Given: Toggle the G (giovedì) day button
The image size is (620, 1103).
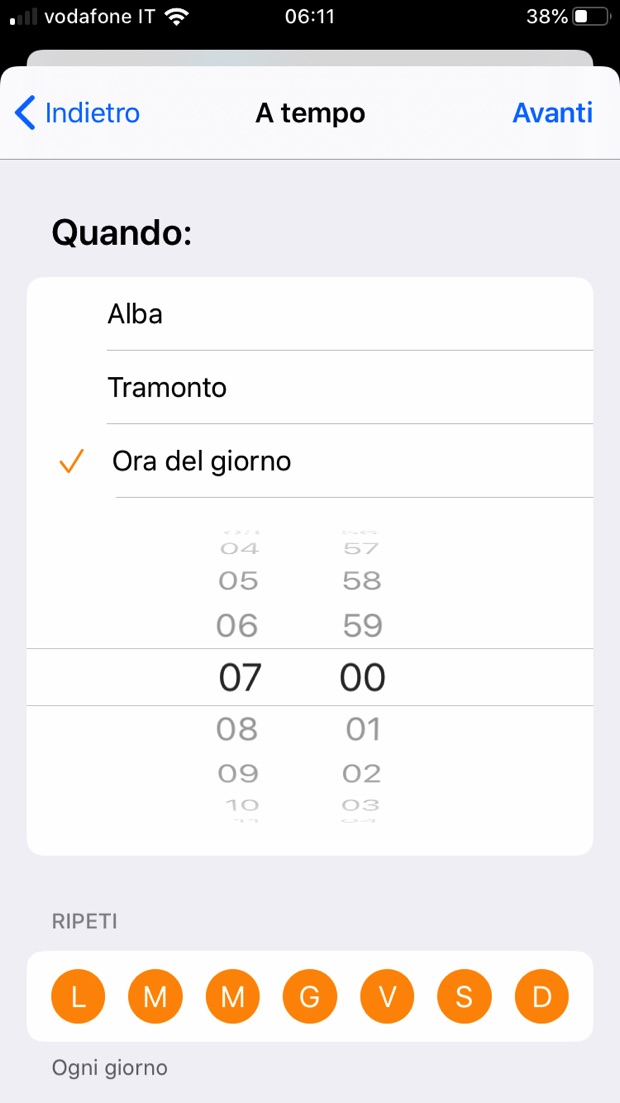Looking at the screenshot, I should (x=310, y=996).
